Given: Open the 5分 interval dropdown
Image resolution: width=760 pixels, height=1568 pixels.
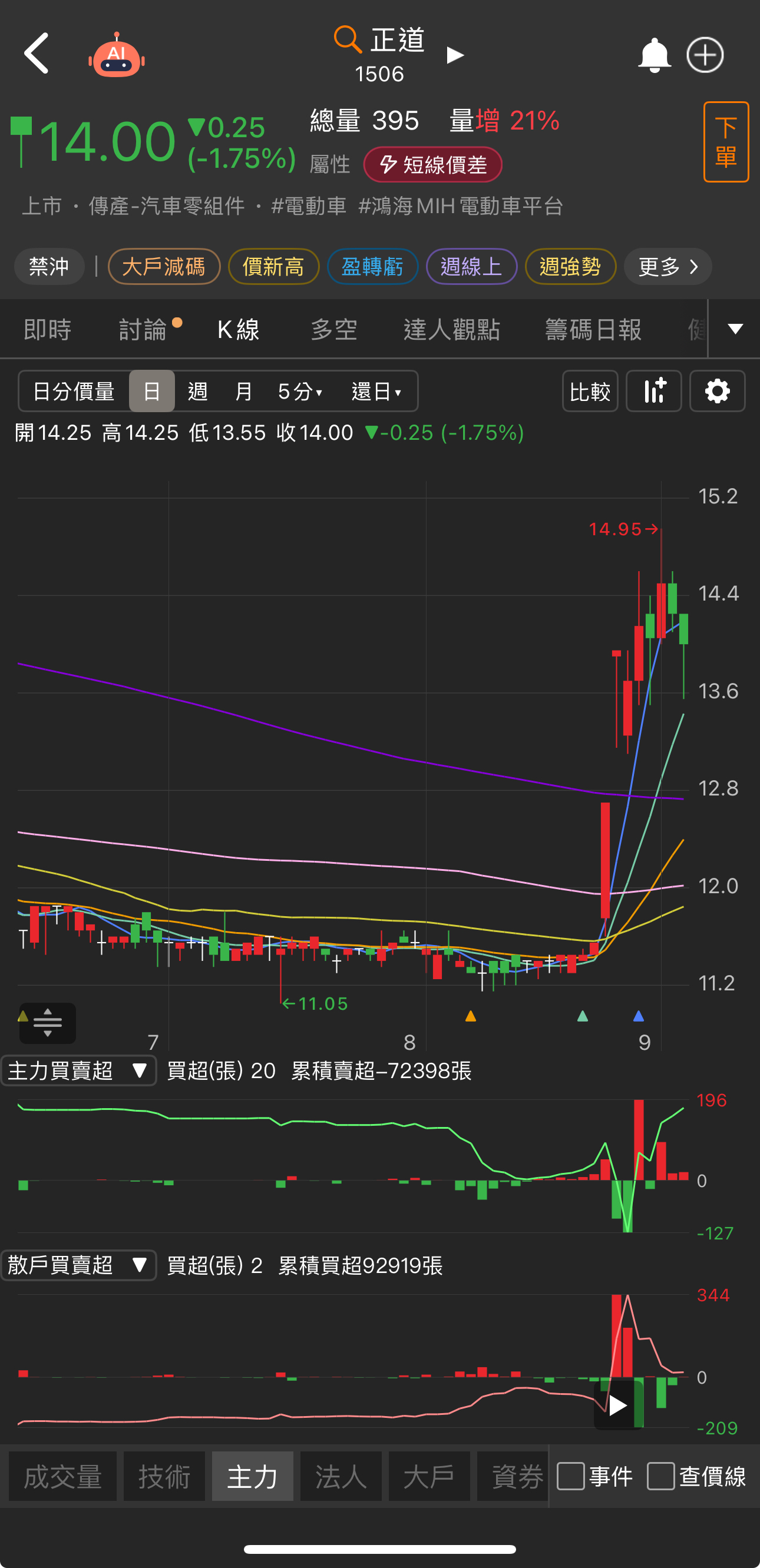Looking at the screenshot, I should pyautogui.click(x=300, y=392).
